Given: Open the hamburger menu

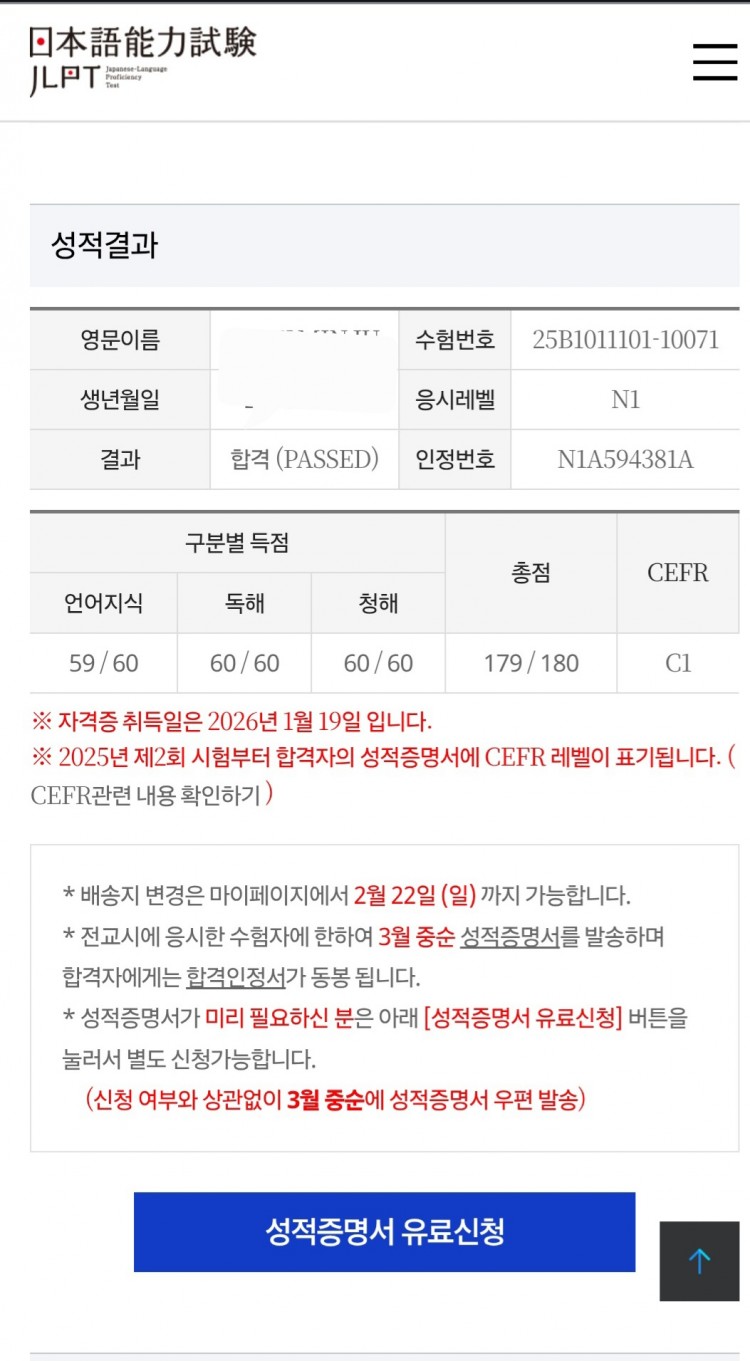Looking at the screenshot, I should coord(714,62).
